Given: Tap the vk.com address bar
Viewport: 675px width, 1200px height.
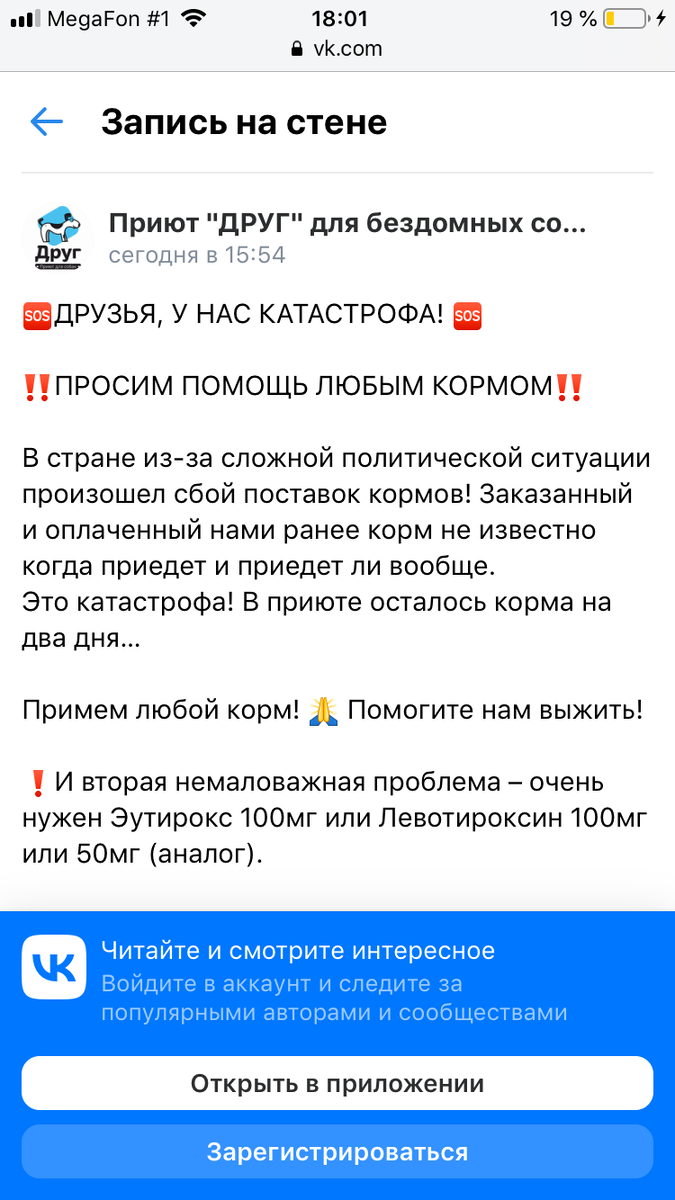Looking at the screenshot, I should pyautogui.click(x=337, y=48).
